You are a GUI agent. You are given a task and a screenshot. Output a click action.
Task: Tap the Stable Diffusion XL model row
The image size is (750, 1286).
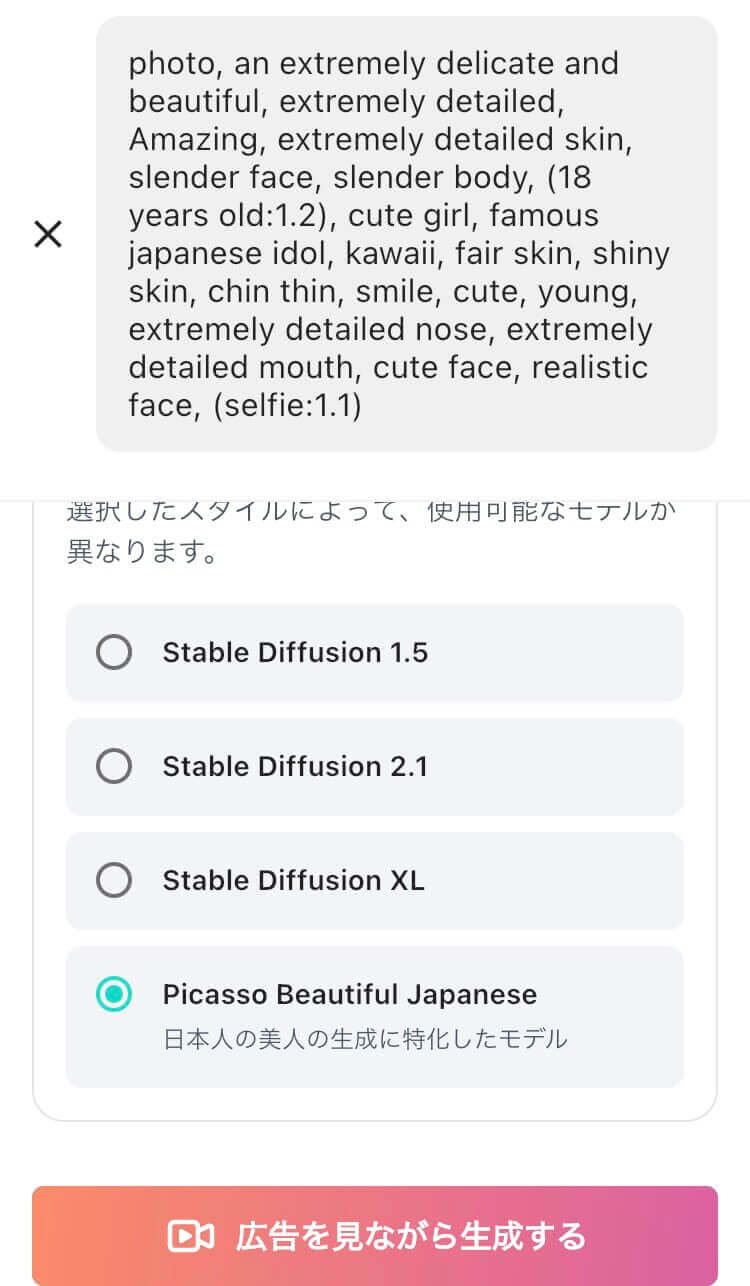click(x=375, y=880)
